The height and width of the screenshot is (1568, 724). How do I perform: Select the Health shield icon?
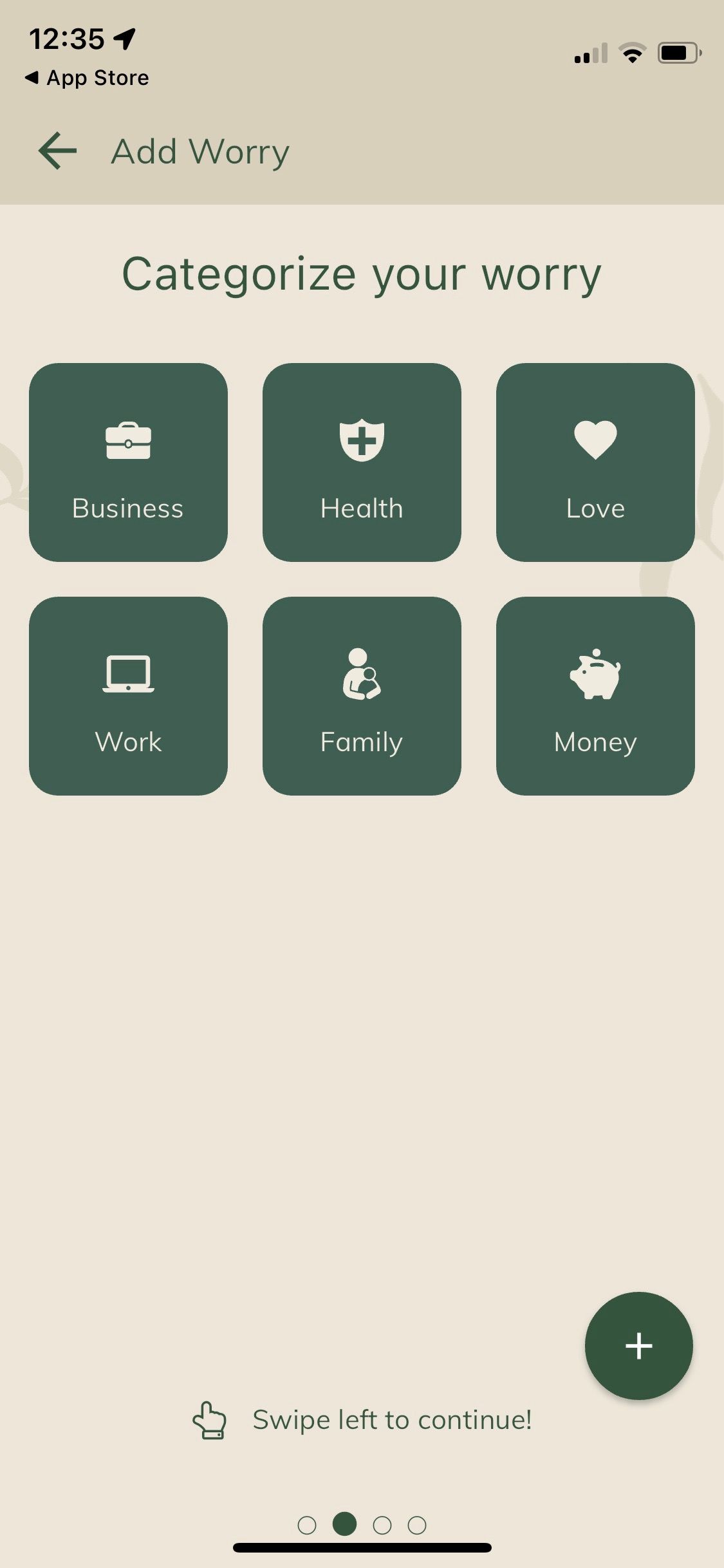pos(362,441)
